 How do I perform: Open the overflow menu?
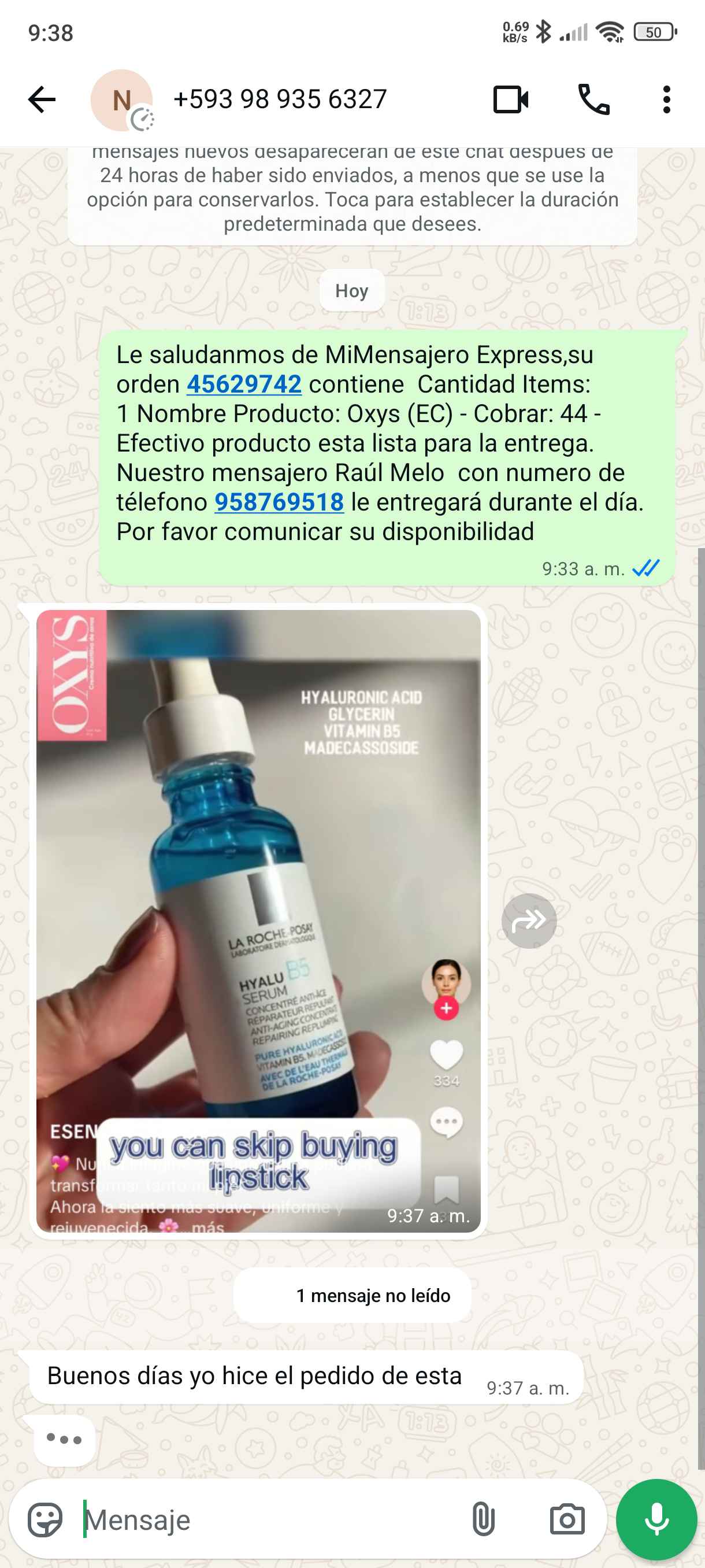tap(666, 100)
